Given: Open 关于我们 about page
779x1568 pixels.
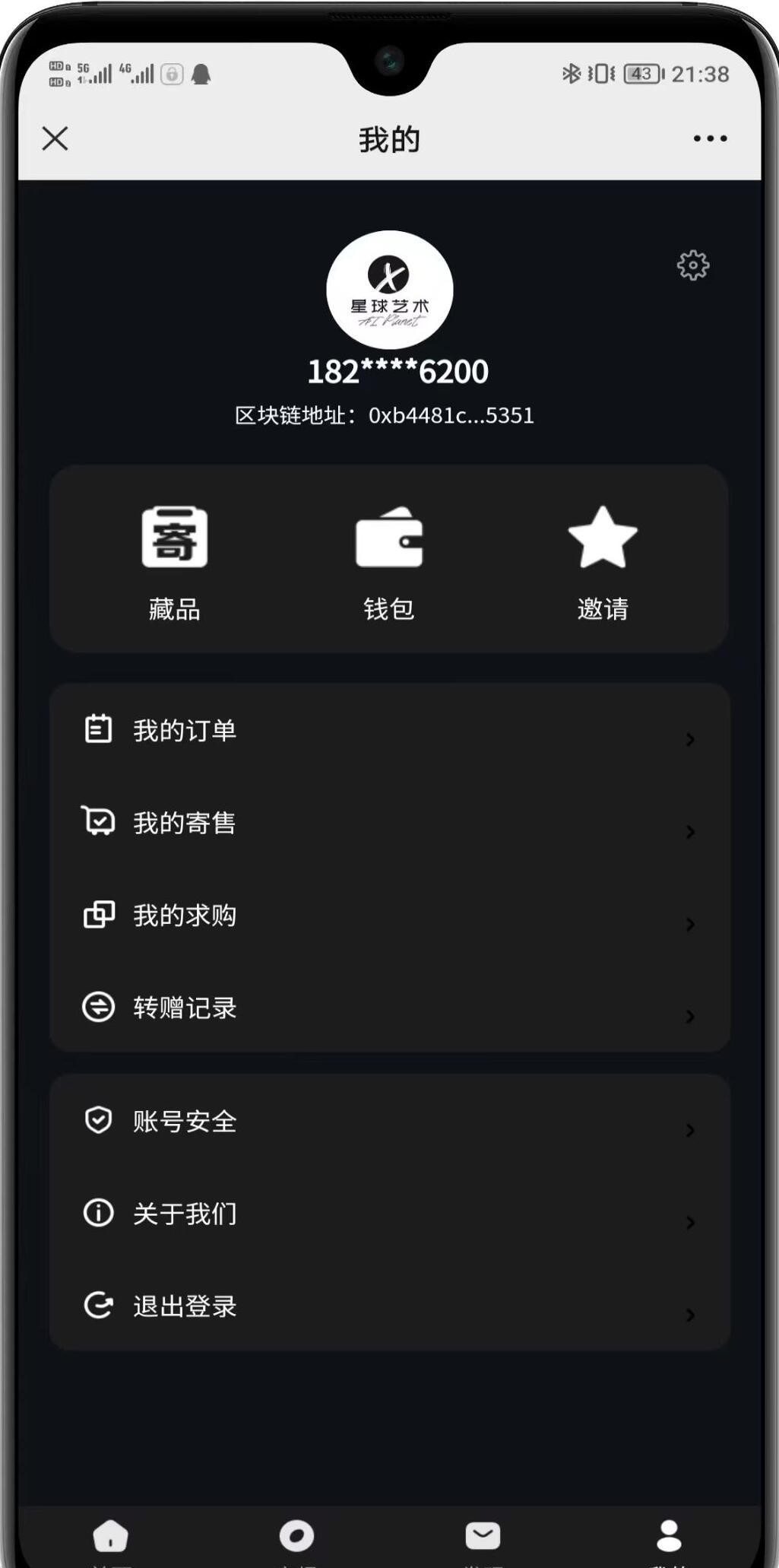Looking at the screenshot, I should [x=389, y=1214].
